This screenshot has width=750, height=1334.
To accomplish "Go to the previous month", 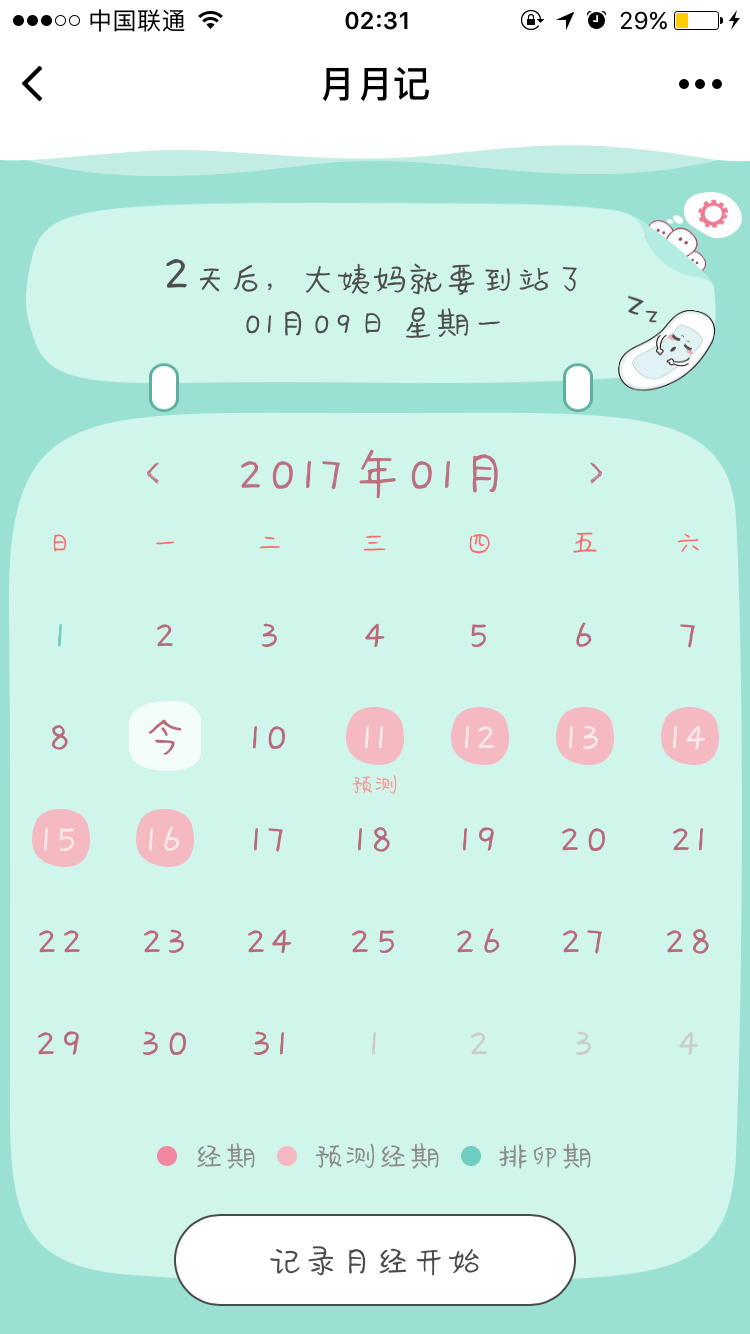I will coord(153,473).
